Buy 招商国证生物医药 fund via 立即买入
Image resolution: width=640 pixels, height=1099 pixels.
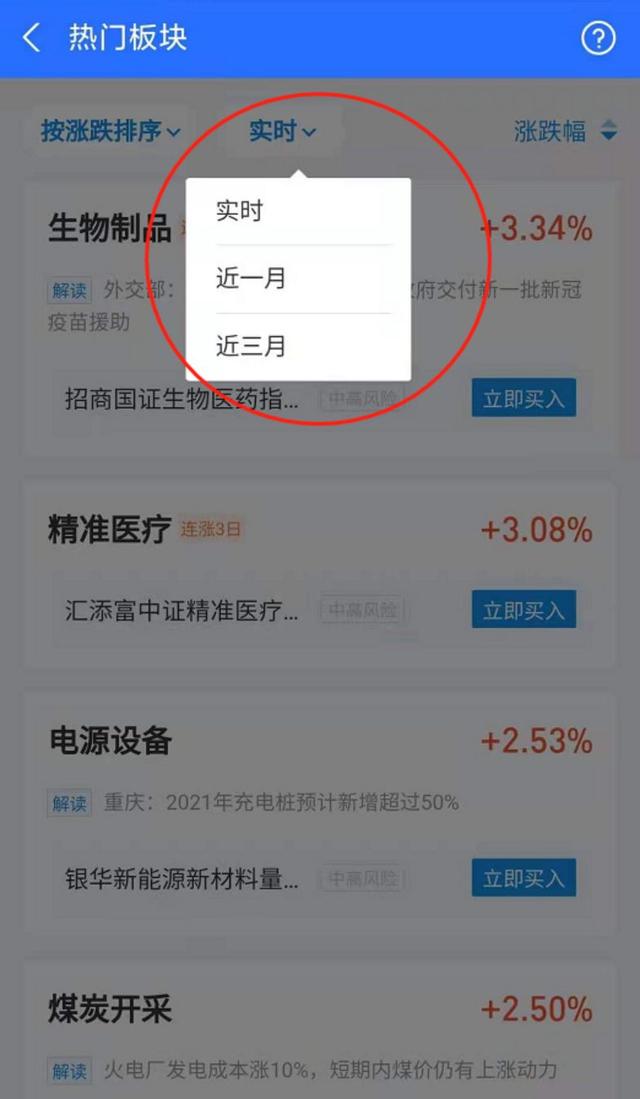(523, 400)
